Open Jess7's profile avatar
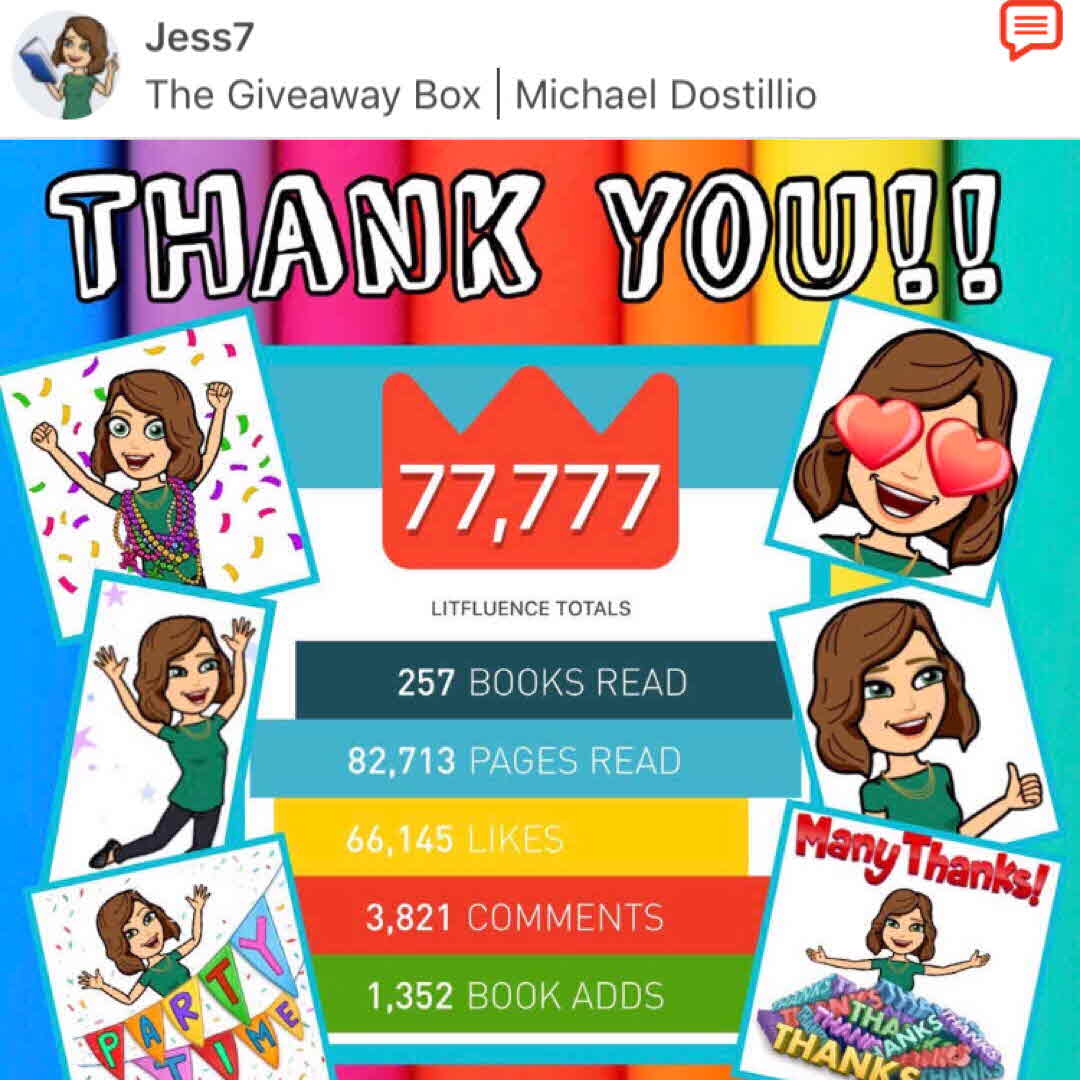 pos(66,66)
